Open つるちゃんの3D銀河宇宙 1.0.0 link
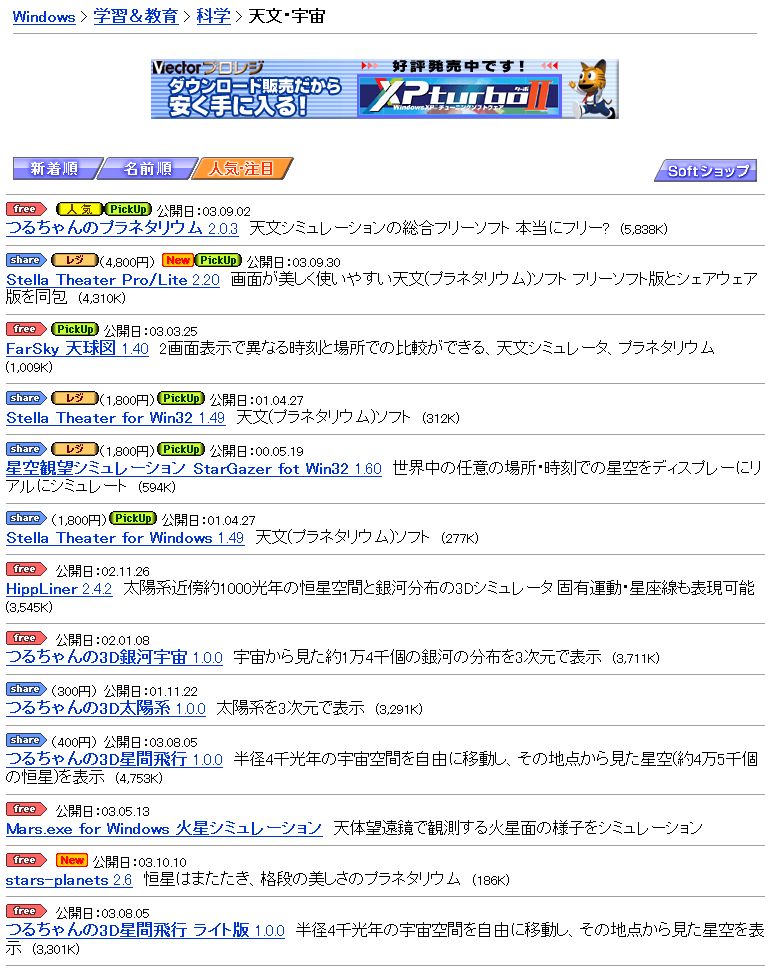771x971 pixels. click(114, 657)
